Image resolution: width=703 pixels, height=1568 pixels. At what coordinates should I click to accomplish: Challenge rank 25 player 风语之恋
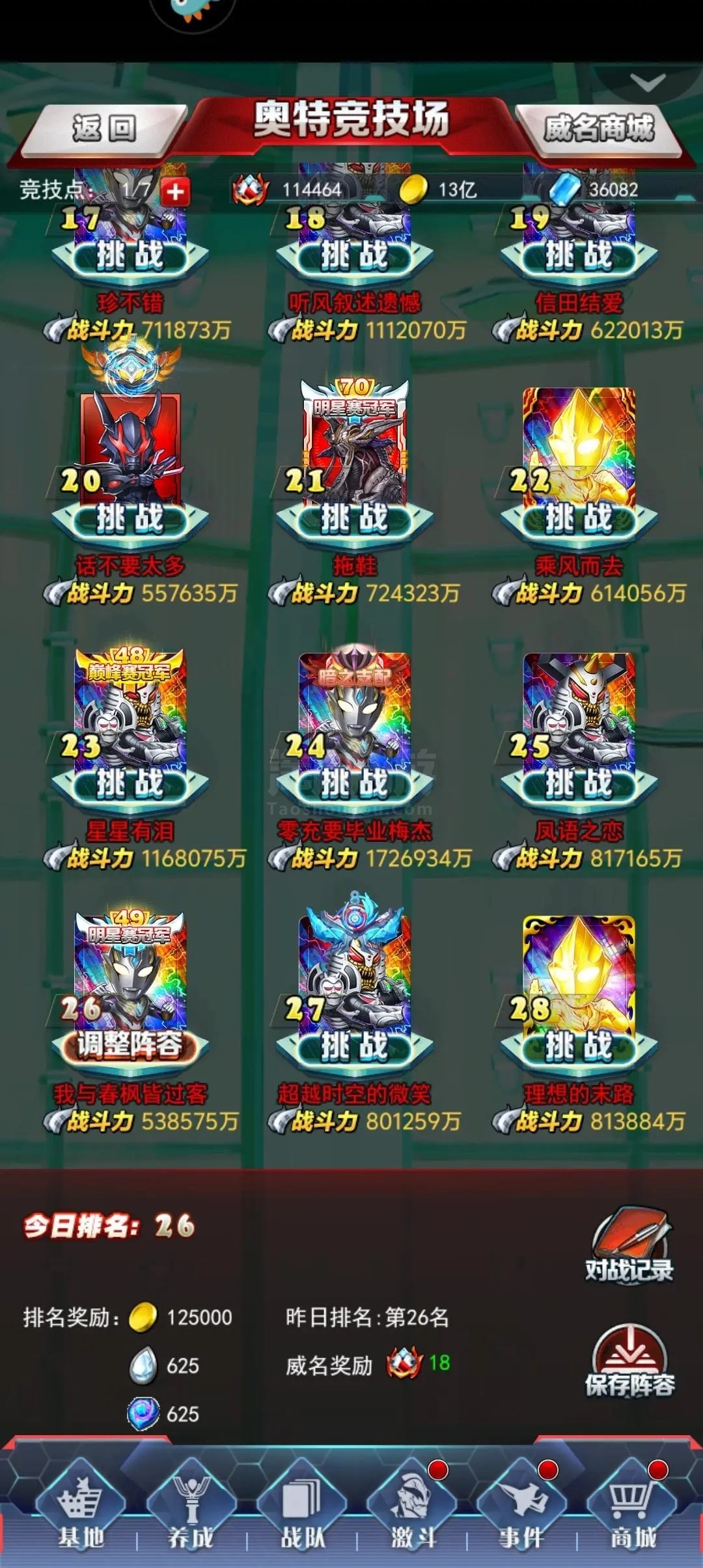[x=579, y=783]
